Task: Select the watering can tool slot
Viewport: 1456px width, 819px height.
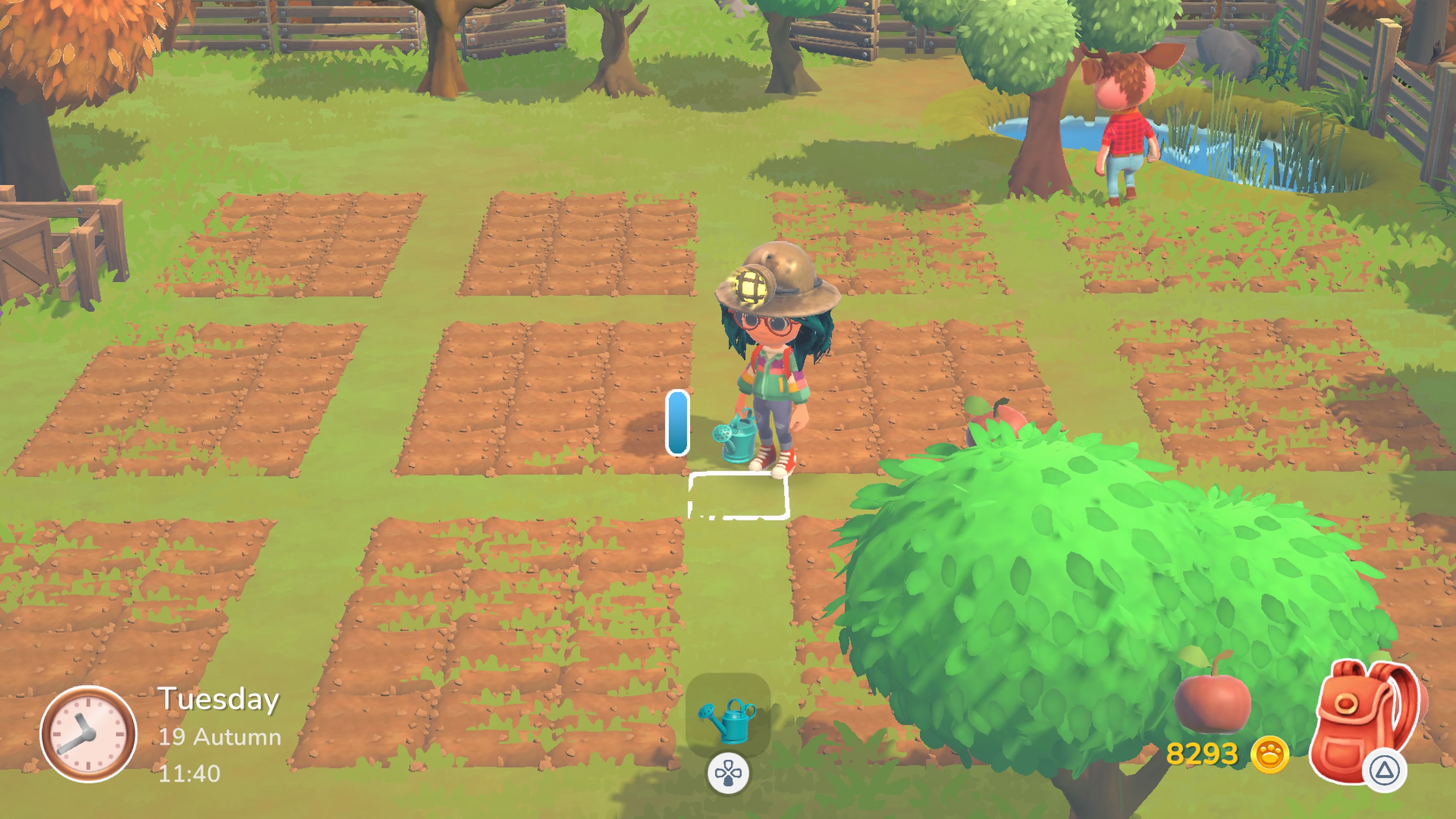Action: (728, 715)
